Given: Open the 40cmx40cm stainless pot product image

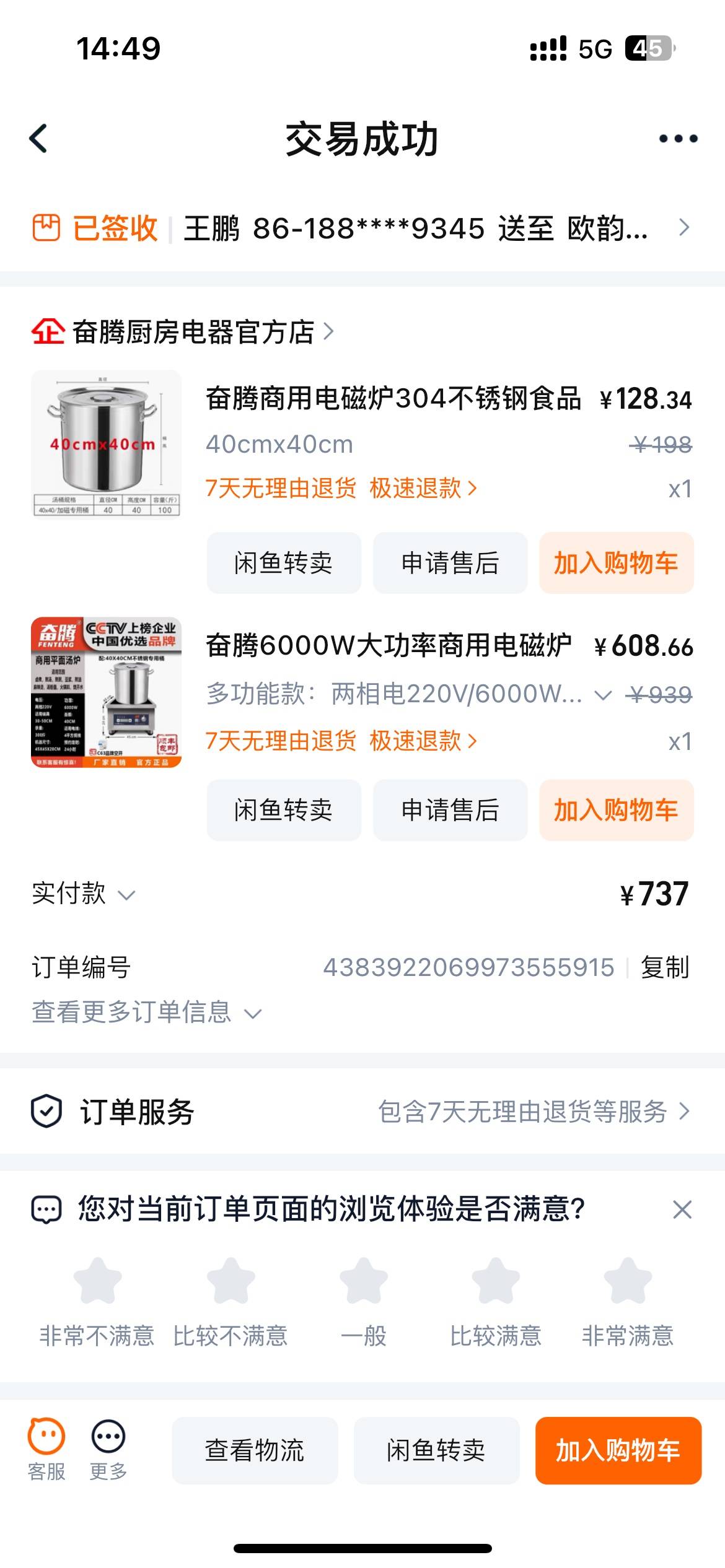Looking at the screenshot, I should [x=106, y=443].
